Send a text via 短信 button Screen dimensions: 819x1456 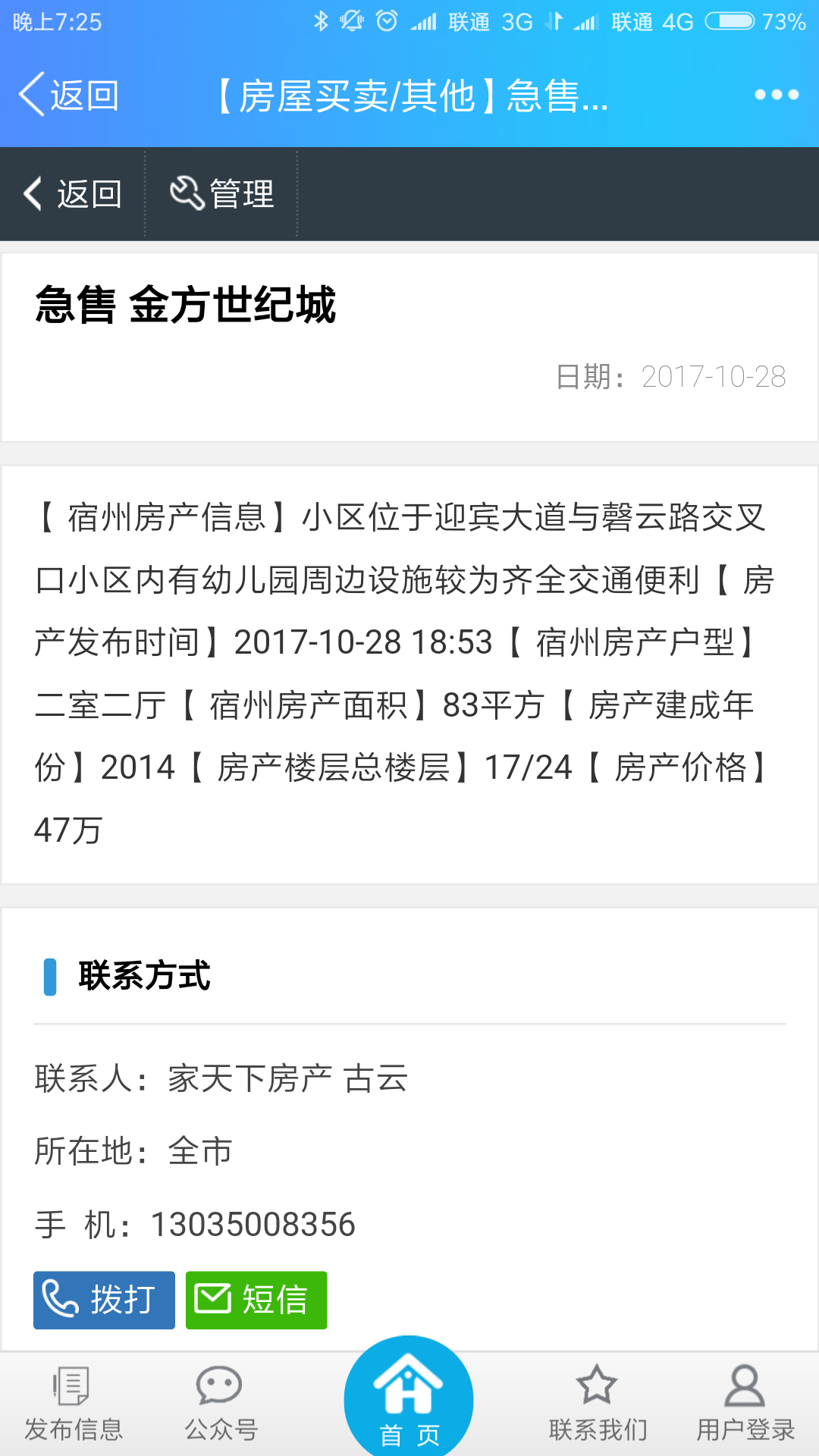(256, 1300)
